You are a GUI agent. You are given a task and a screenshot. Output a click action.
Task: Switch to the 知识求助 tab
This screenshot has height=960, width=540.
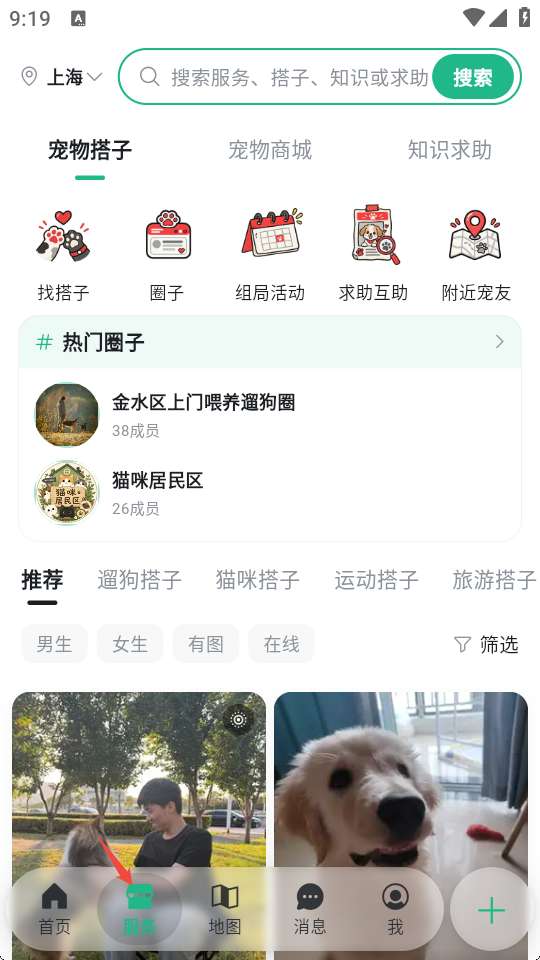tap(450, 150)
